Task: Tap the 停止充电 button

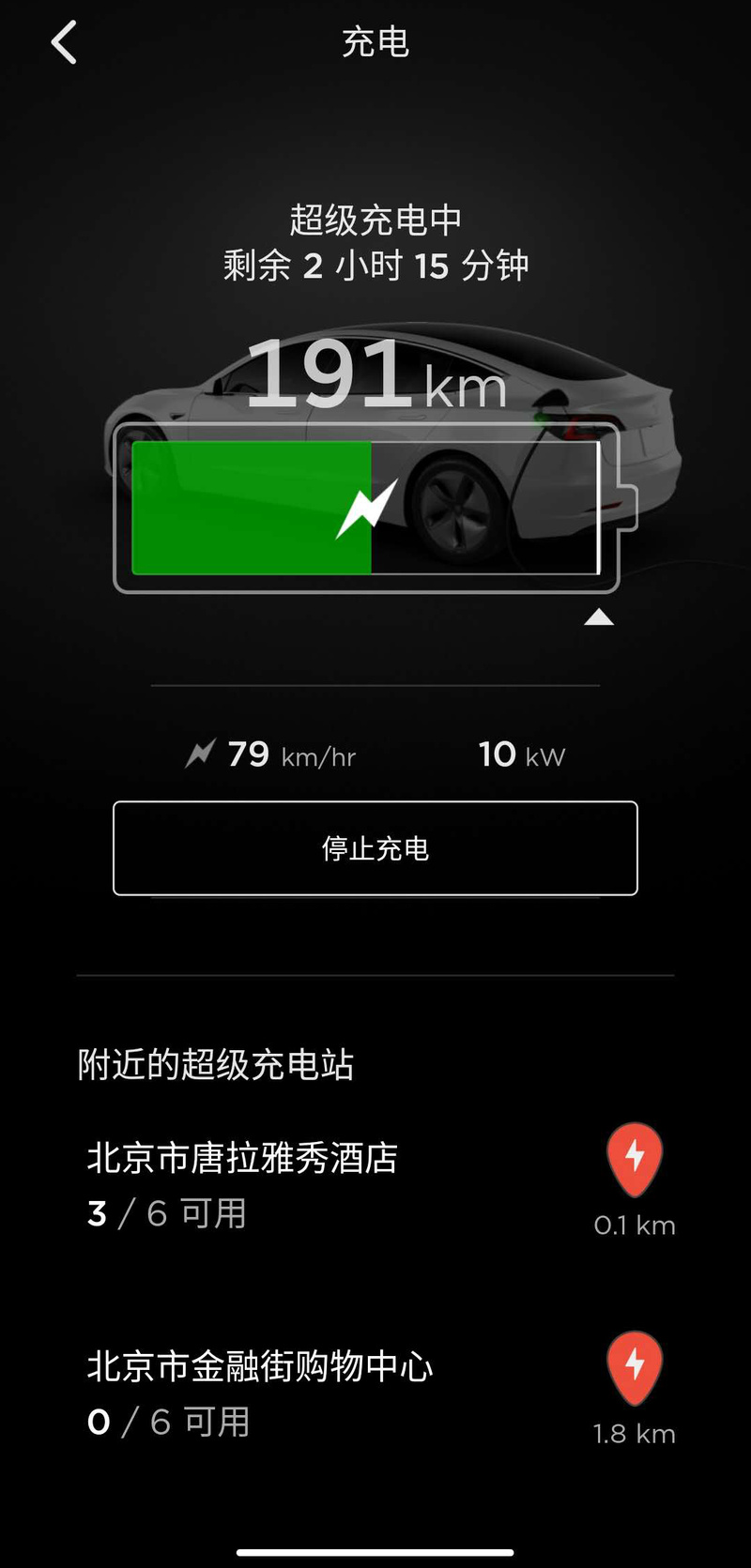Action: click(375, 848)
